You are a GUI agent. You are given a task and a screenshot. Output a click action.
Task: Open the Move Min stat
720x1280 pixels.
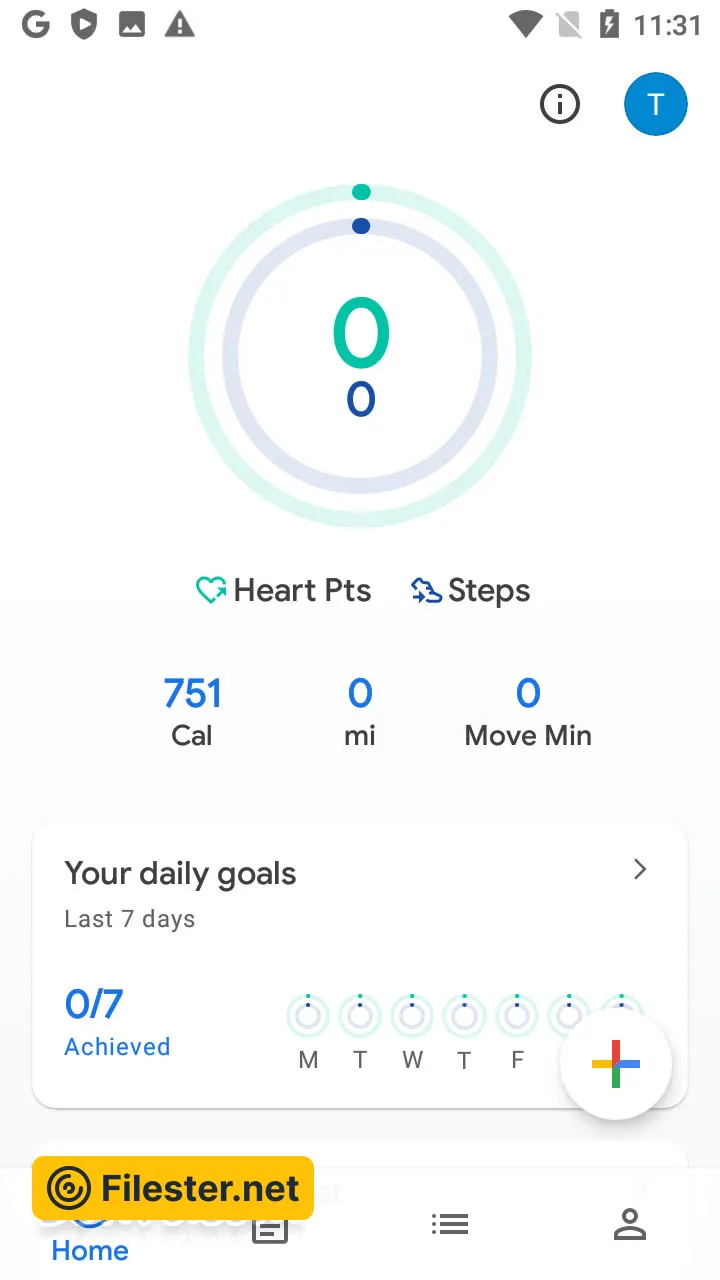click(528, 712)
